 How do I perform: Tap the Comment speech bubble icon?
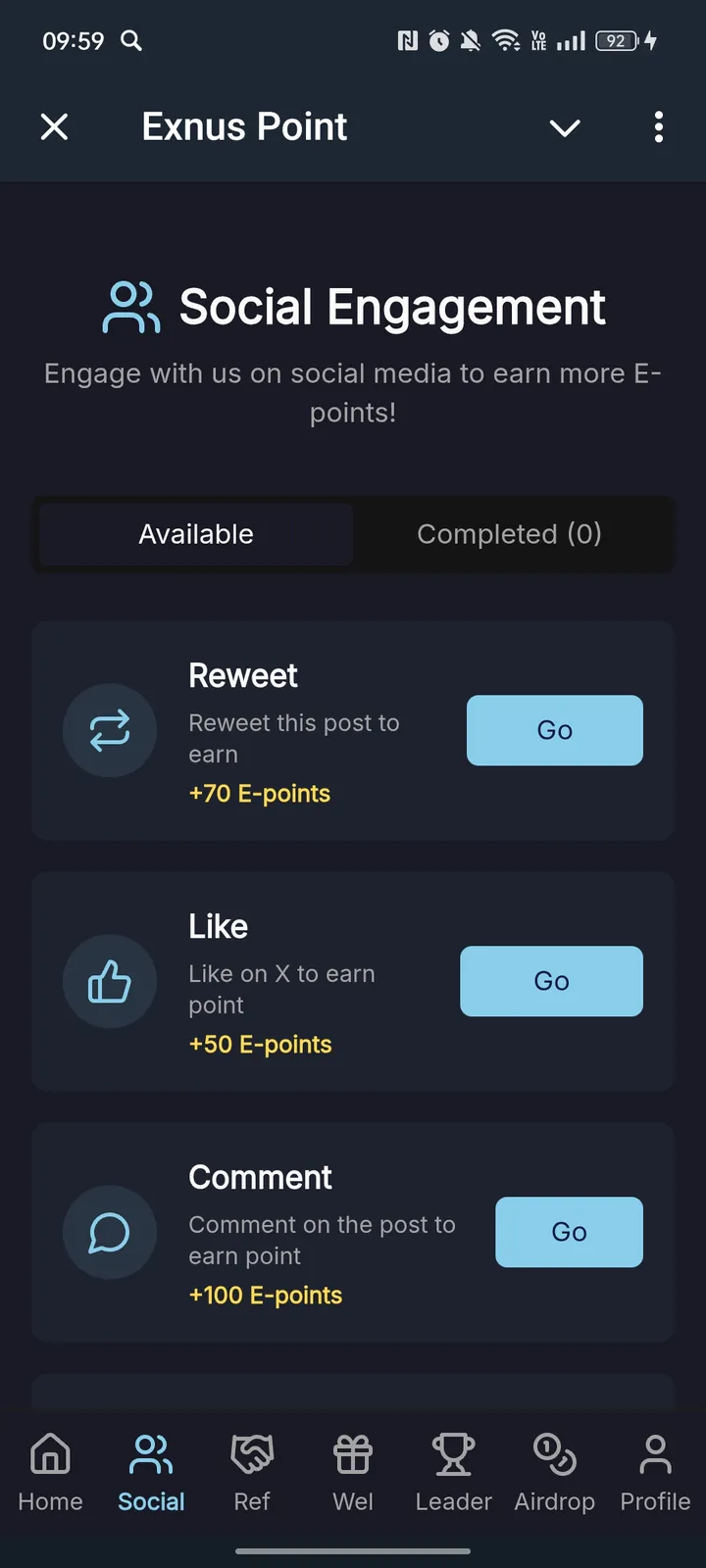pyautogui.click(x=110, y=1232)
